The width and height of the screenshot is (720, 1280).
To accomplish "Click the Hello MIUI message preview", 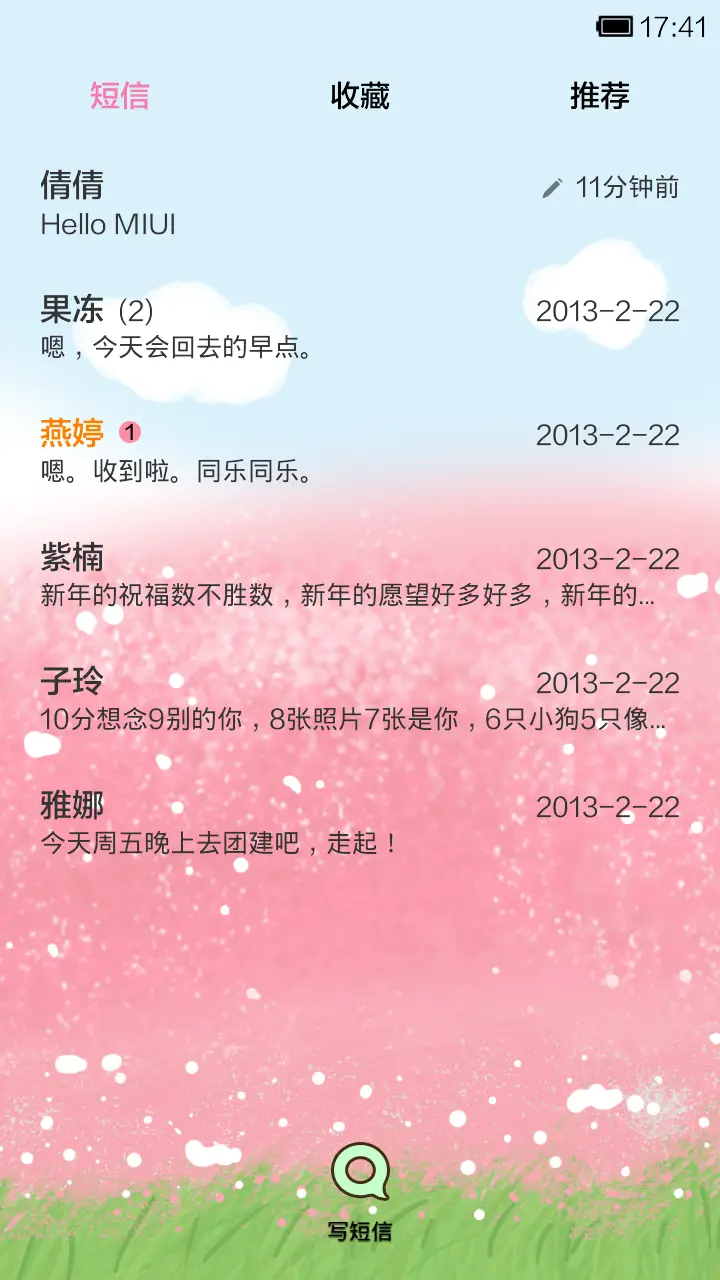I will pos(108,225).
